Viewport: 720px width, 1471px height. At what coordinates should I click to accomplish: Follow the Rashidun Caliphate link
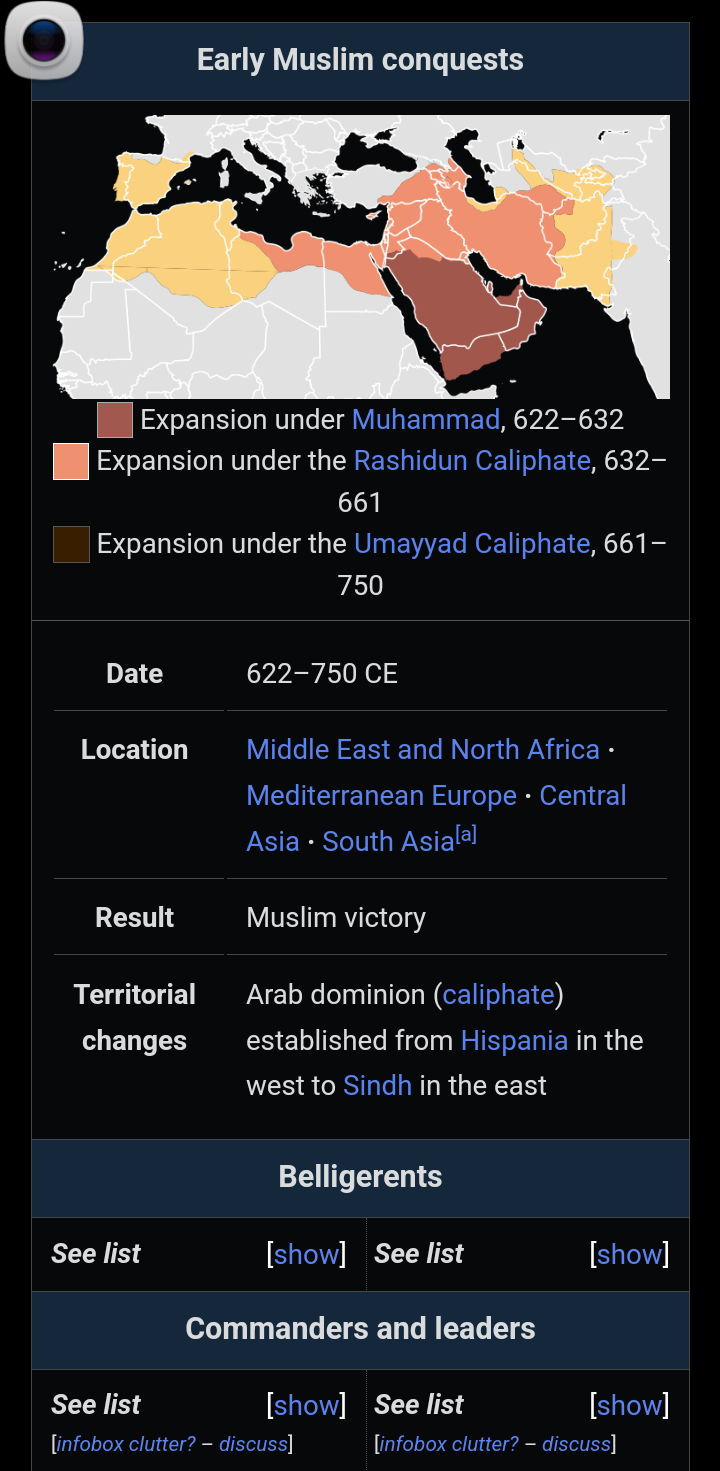pos(472,460)
